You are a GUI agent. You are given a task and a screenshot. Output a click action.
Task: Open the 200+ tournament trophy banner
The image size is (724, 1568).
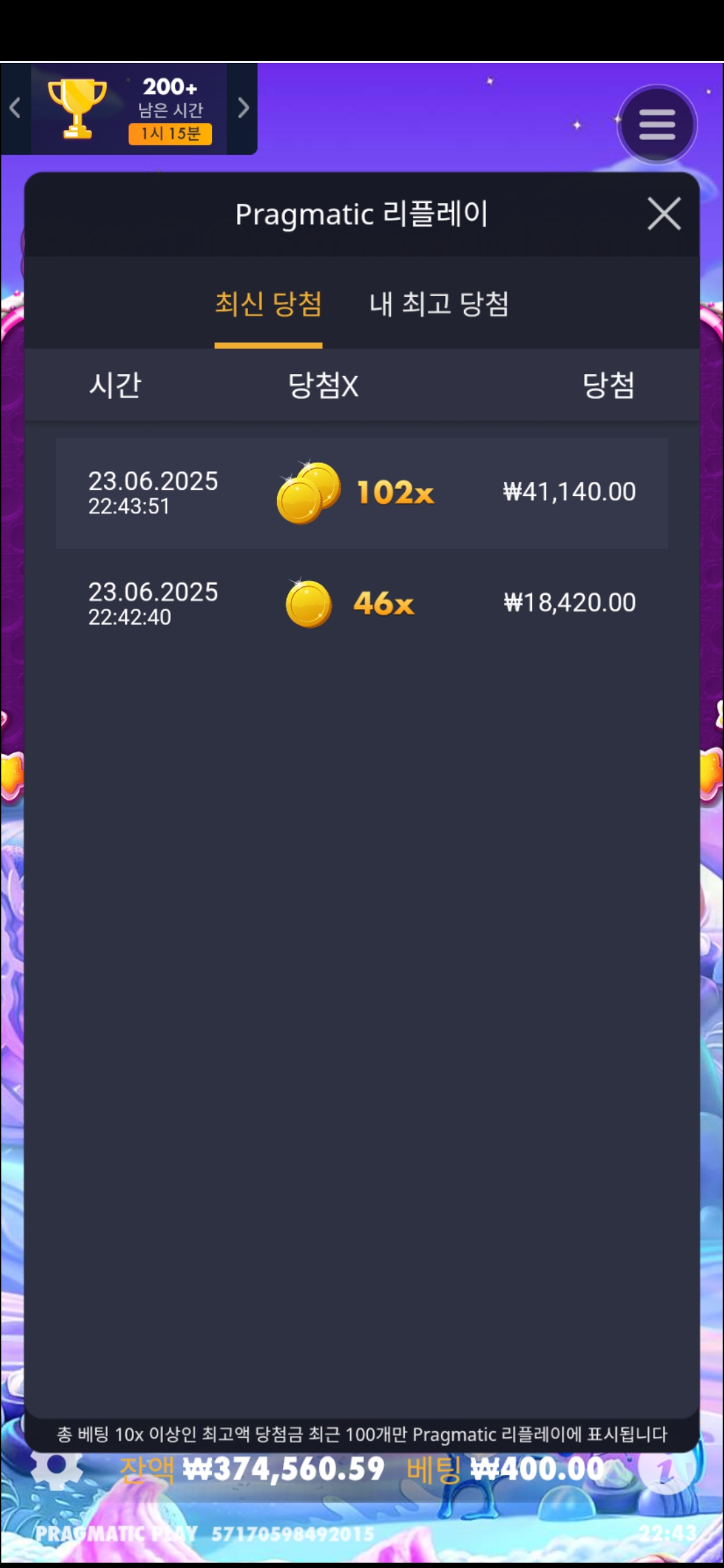click(129, 109)
